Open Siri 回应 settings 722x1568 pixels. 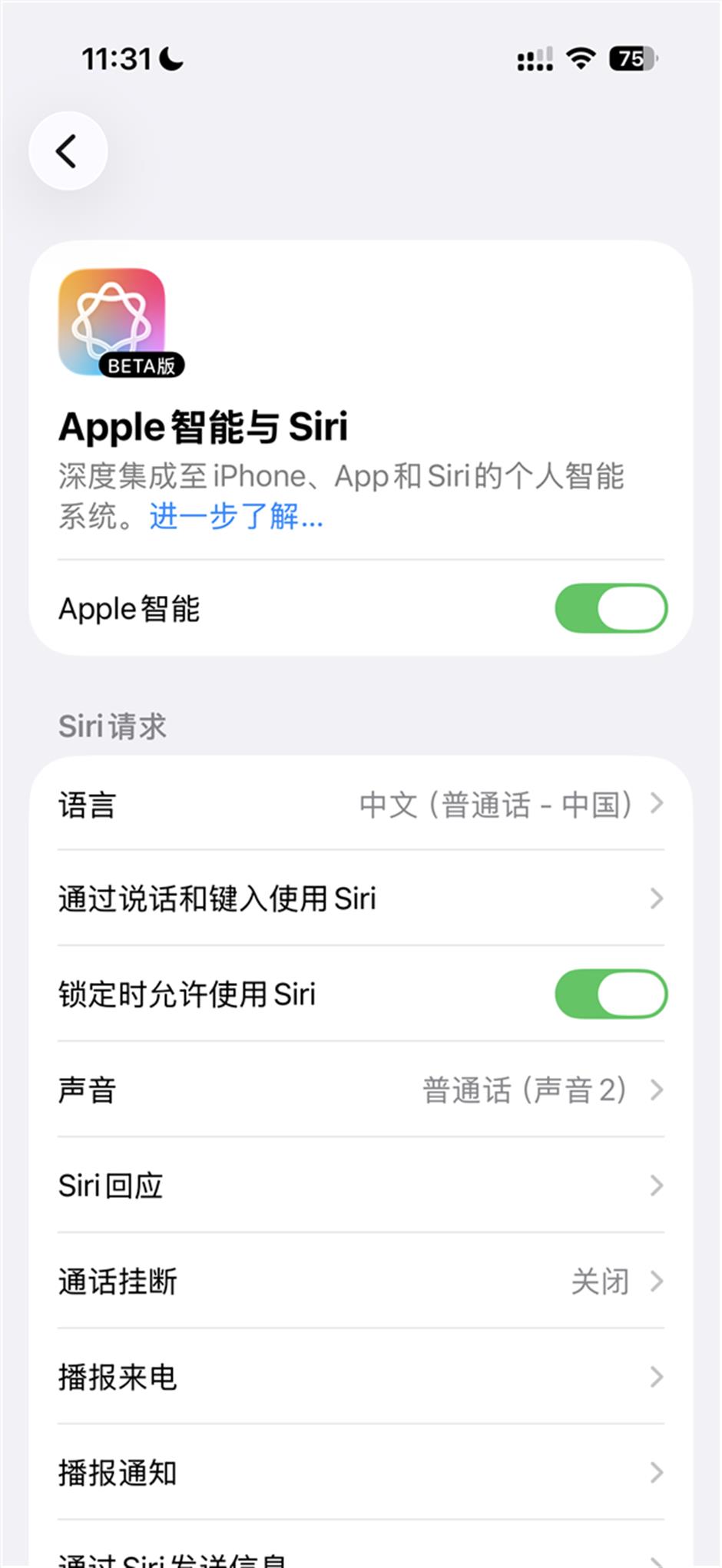[x=361, y=1185]
